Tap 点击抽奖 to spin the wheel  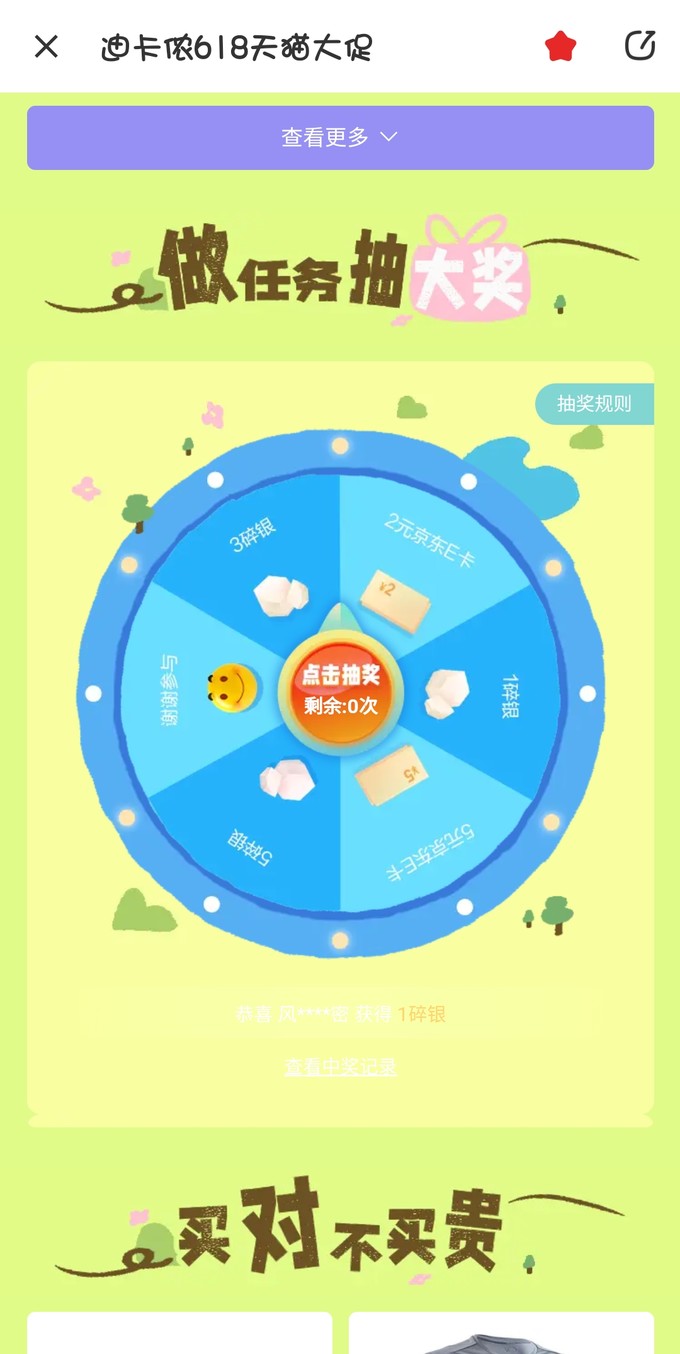(340, 689)
